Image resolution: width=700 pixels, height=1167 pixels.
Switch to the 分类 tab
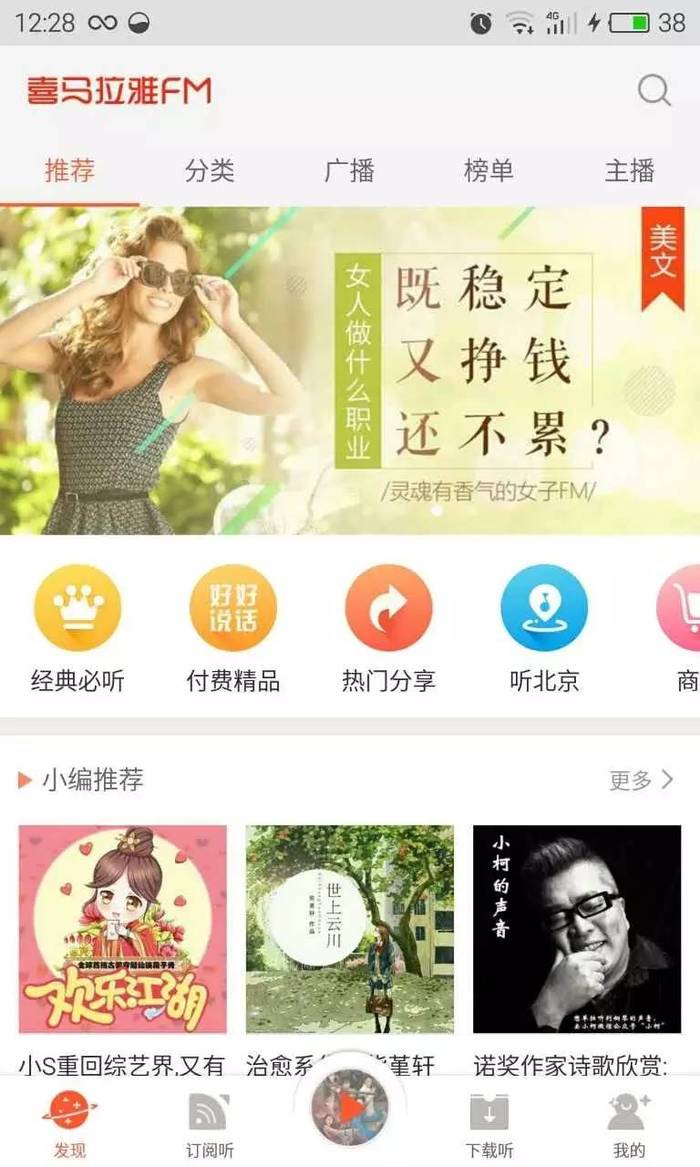tap(209, 170)
